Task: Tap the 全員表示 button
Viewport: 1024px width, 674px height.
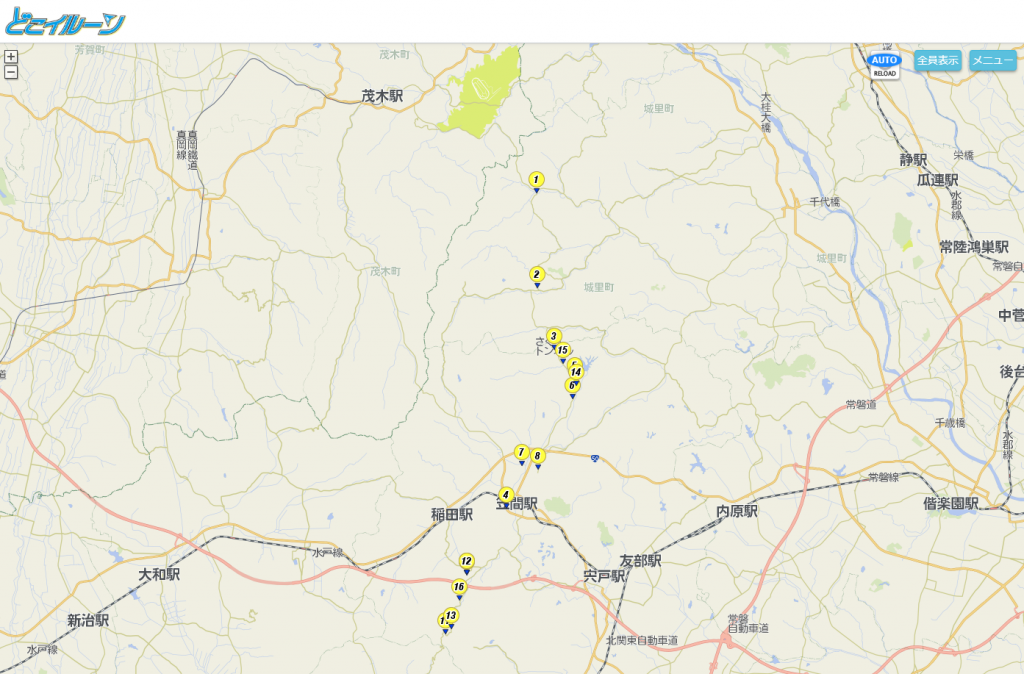Action: [x=937, y=60]
